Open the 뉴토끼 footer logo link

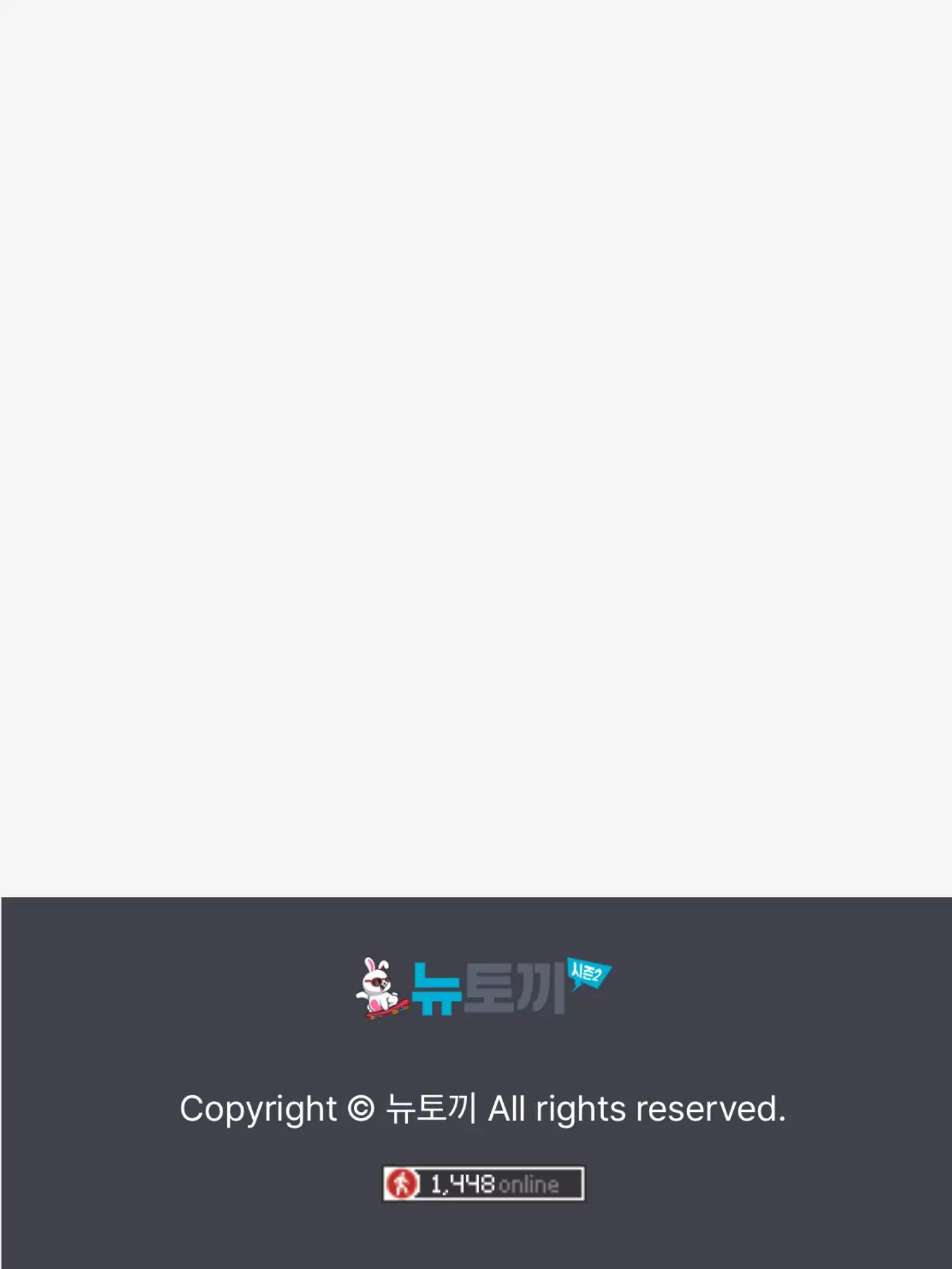tap(483, 988)
